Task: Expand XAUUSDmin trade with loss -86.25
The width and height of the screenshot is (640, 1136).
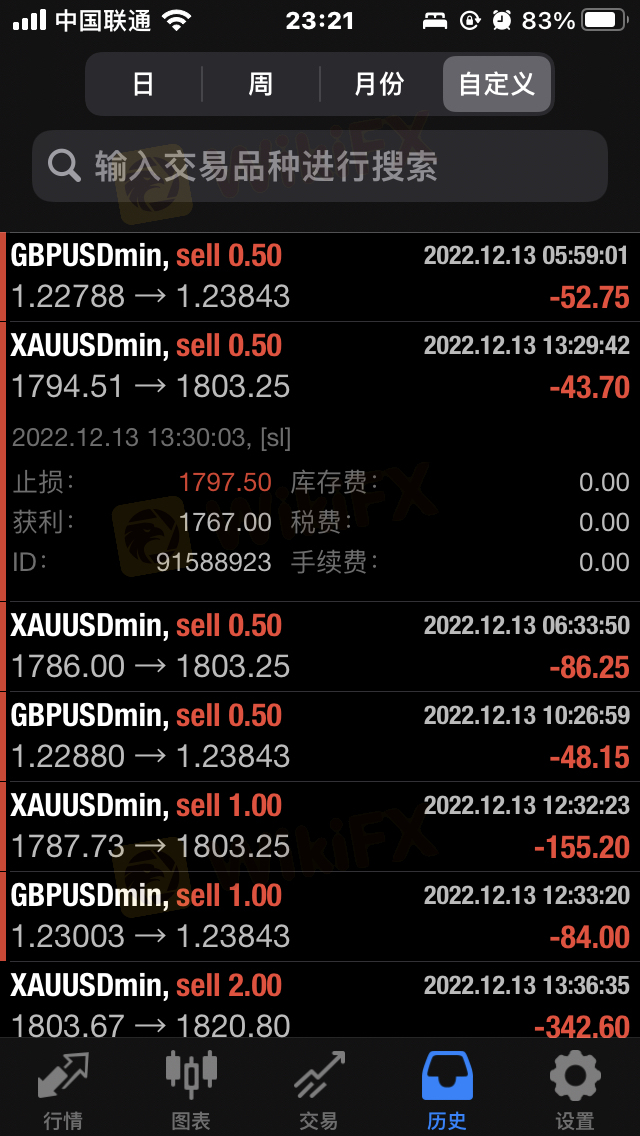Action: pyautogui.click(x=320, y=646)
